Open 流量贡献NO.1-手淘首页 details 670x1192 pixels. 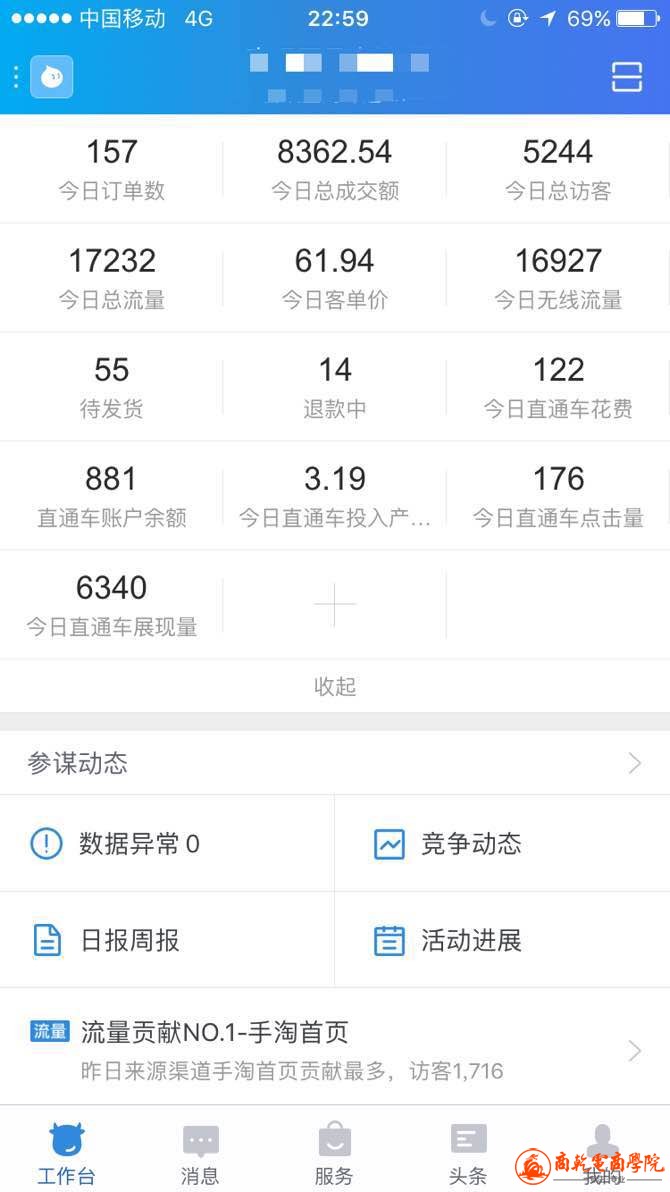pyautogui.click(x=335, y=1049)
